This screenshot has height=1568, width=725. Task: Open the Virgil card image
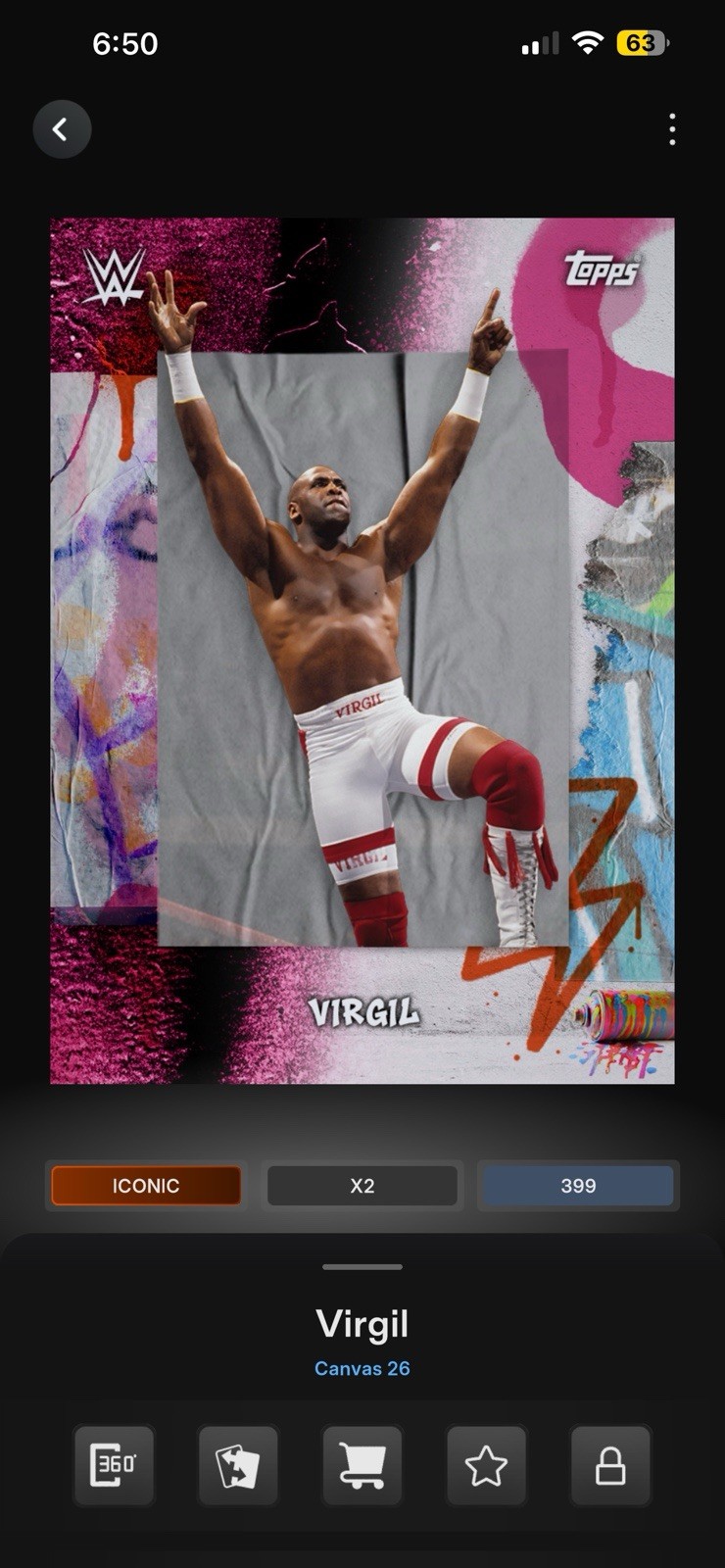coord(362,650)
